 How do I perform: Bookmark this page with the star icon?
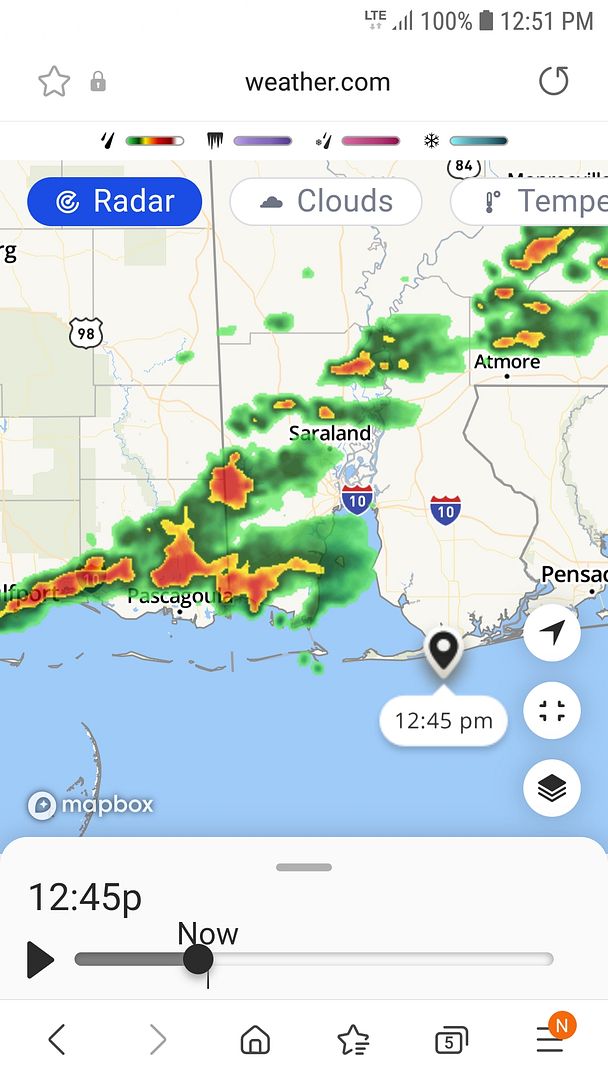[54, 82]
